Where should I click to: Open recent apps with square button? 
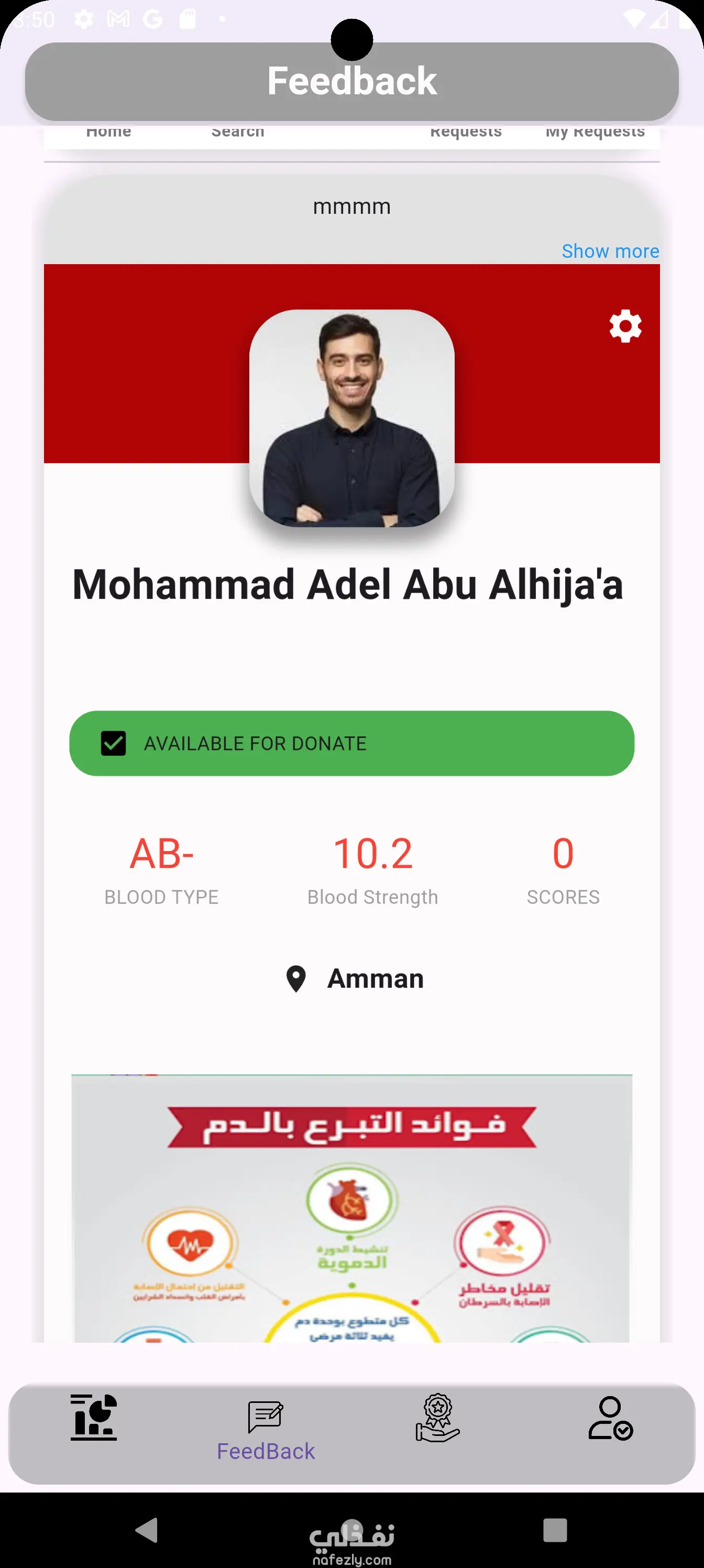pos(554,1530)
